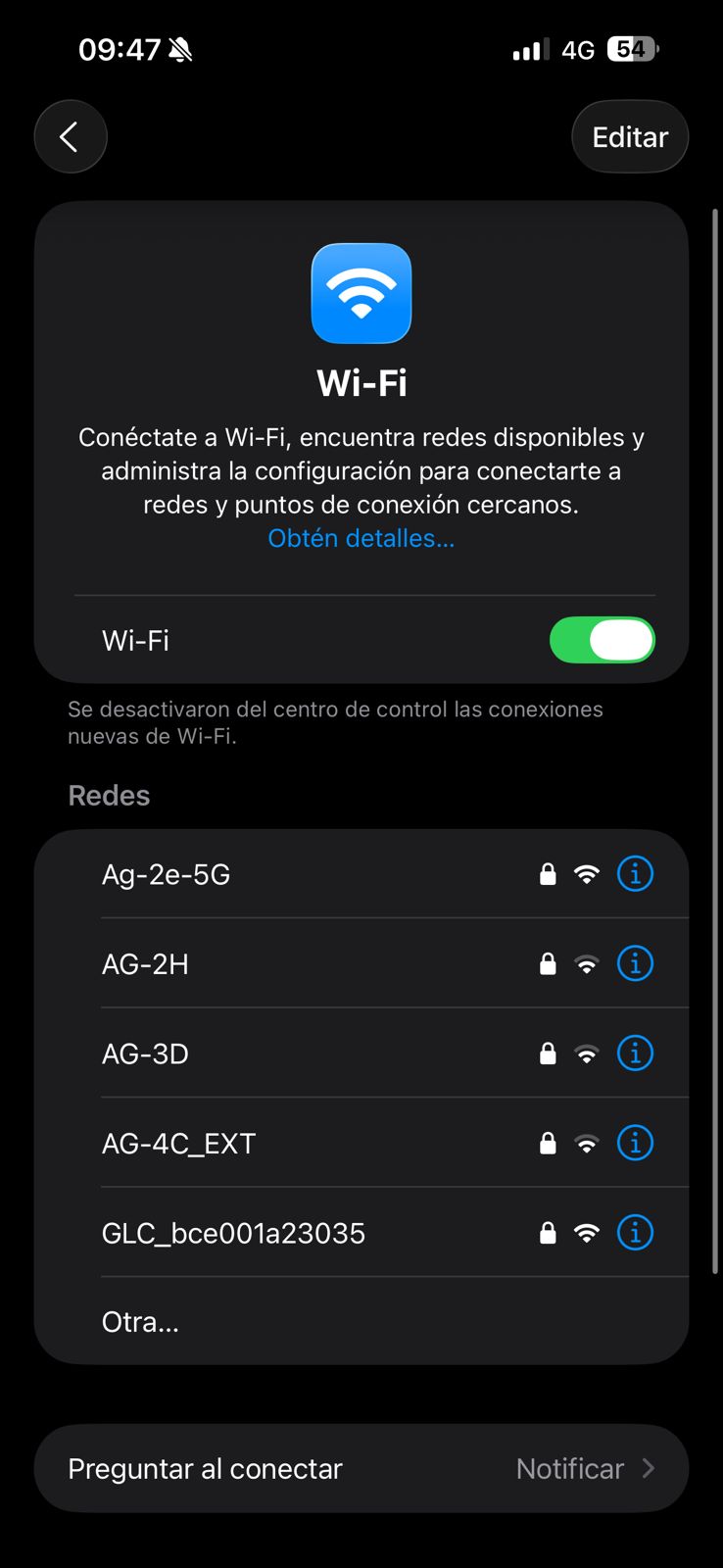Turn off the Wi-Fi switch
Screen dimensions: 723x1568
602,640
